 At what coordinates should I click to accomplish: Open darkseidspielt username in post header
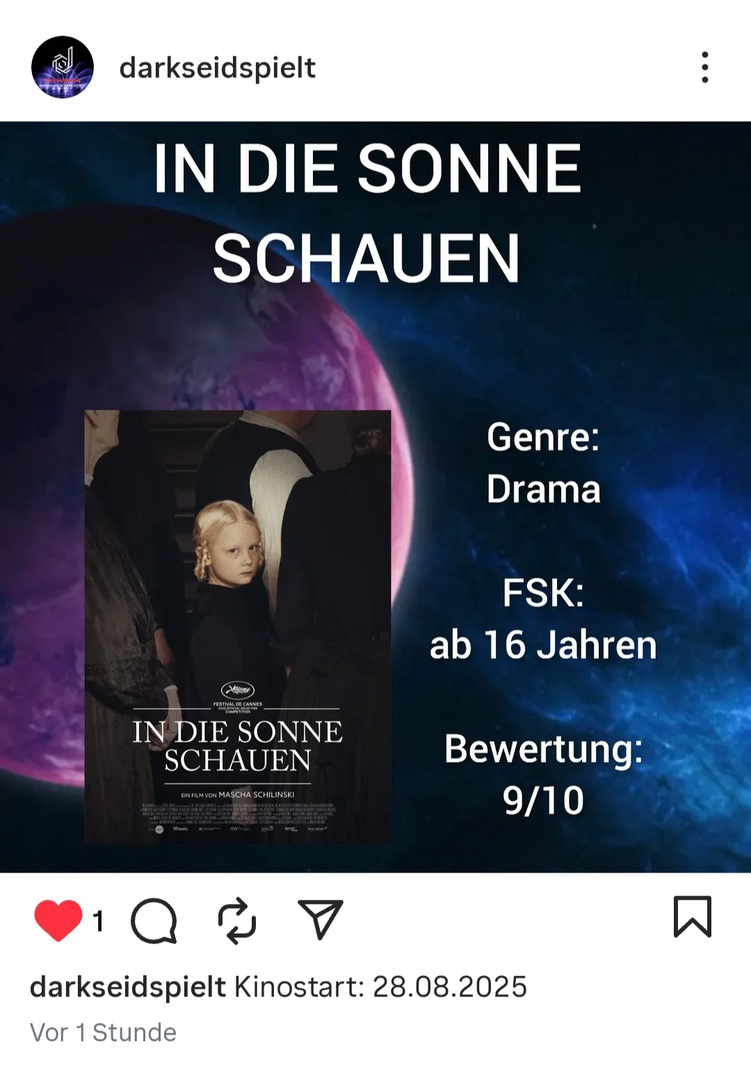(x=217, y=67)
